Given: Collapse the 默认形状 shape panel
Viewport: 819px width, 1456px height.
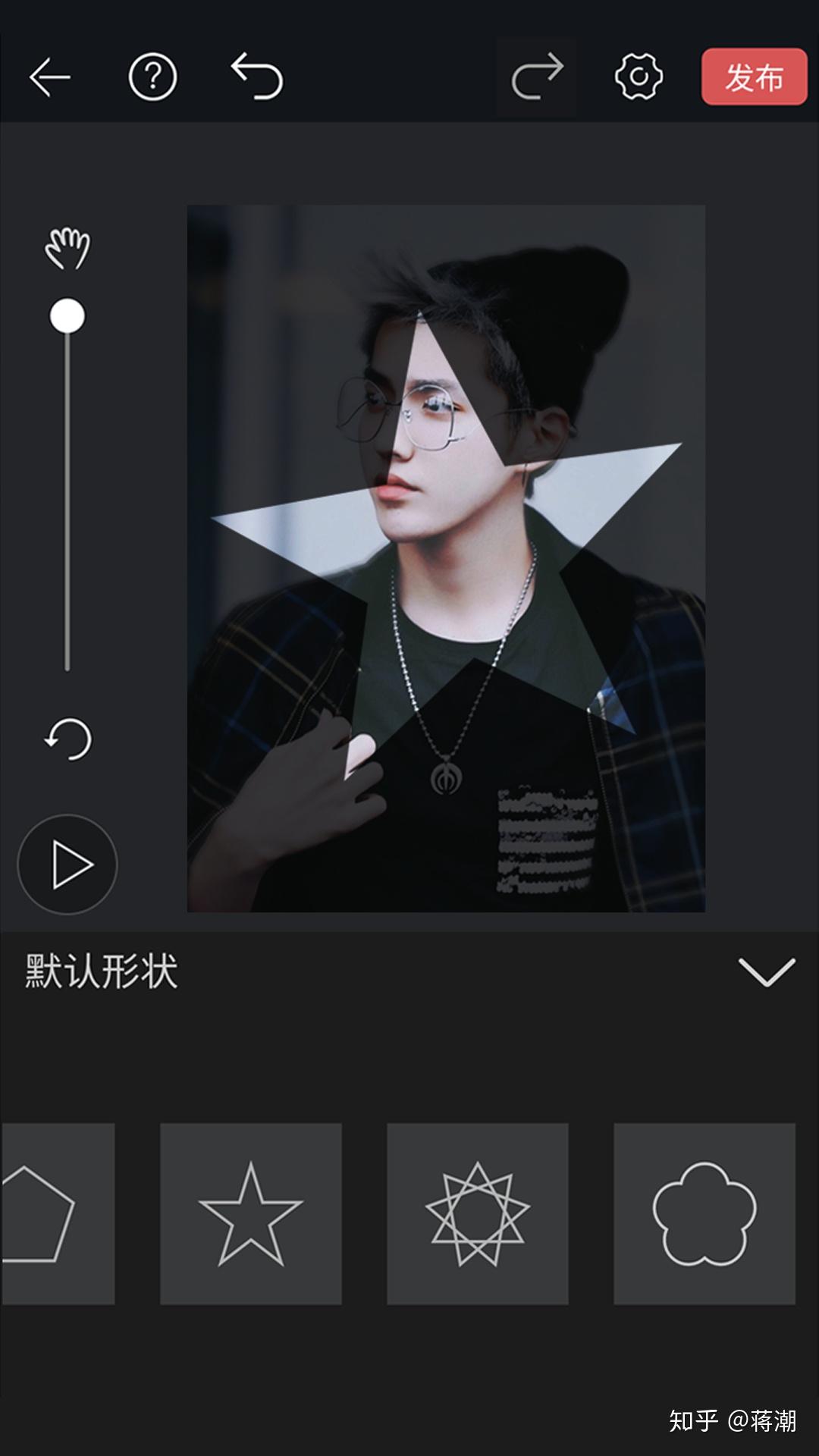Looking at the screenshot, I should (767, 971).
